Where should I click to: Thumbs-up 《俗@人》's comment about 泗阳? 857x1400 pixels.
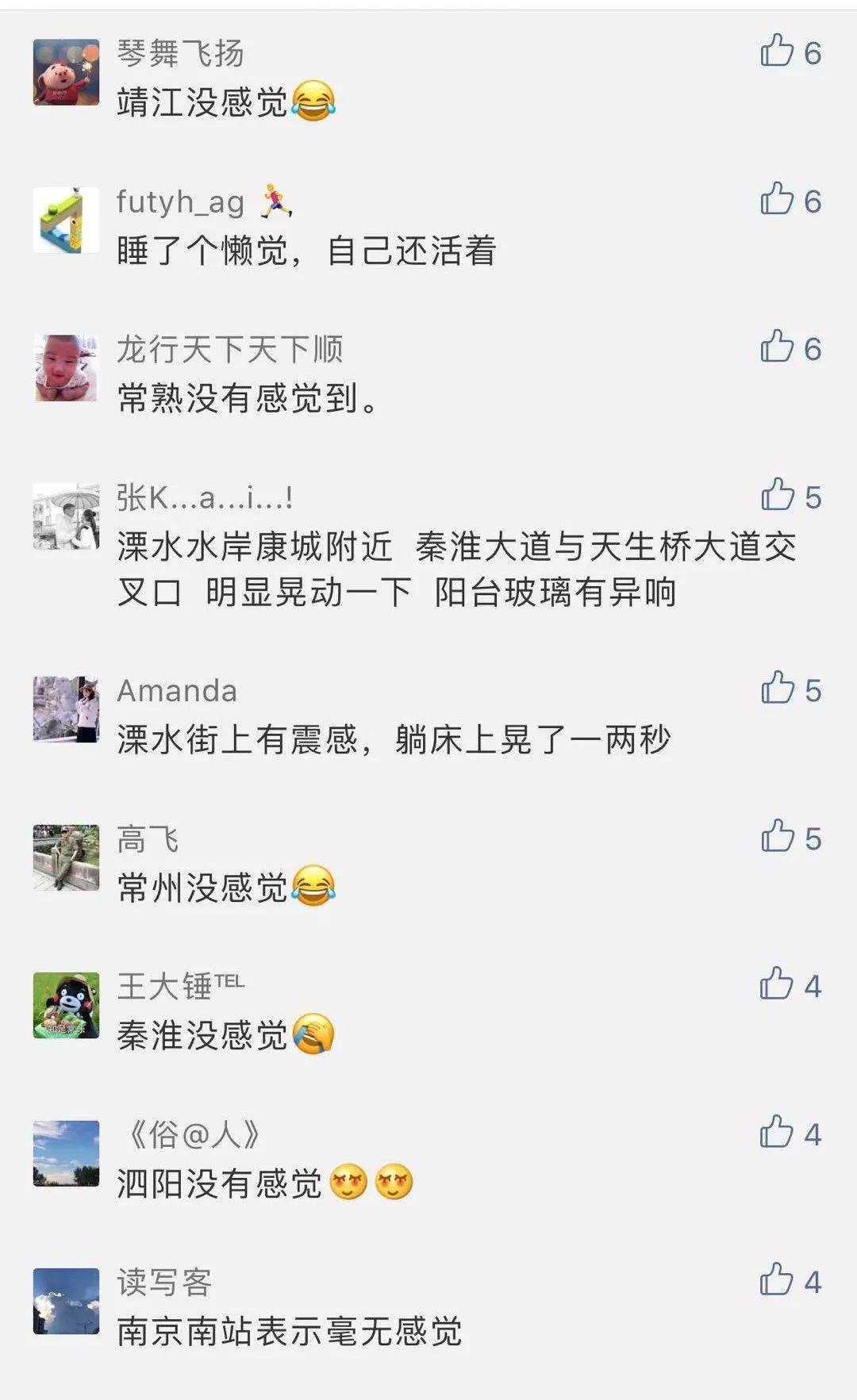coord(777,1133)
